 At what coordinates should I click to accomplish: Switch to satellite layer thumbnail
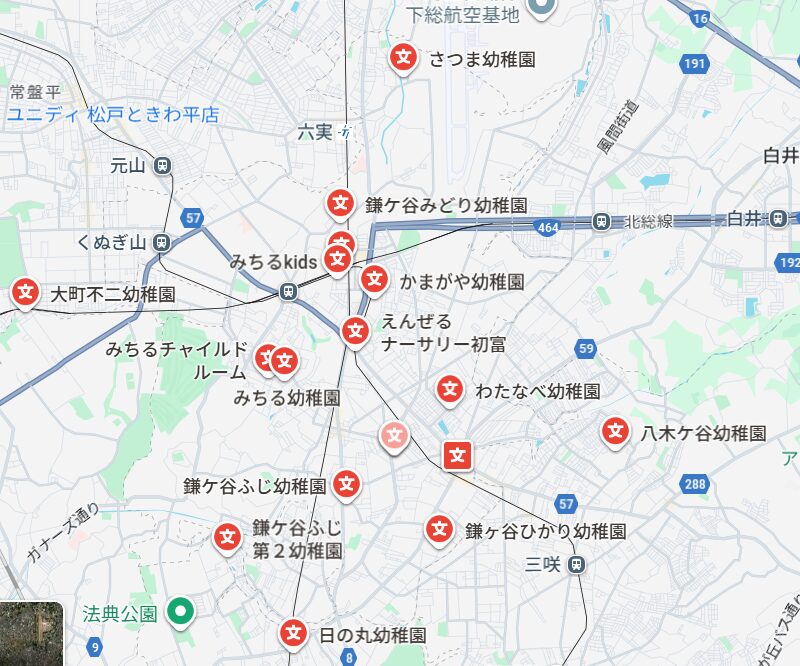pos(31,634)
